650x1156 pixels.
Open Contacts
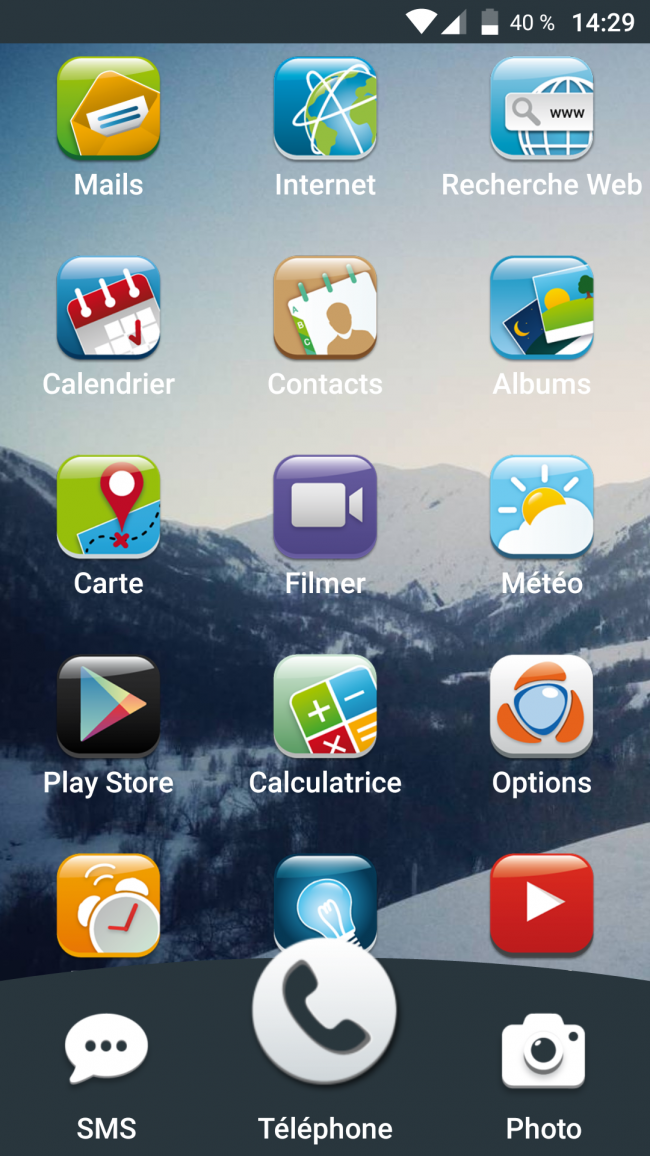click(325, 308)
